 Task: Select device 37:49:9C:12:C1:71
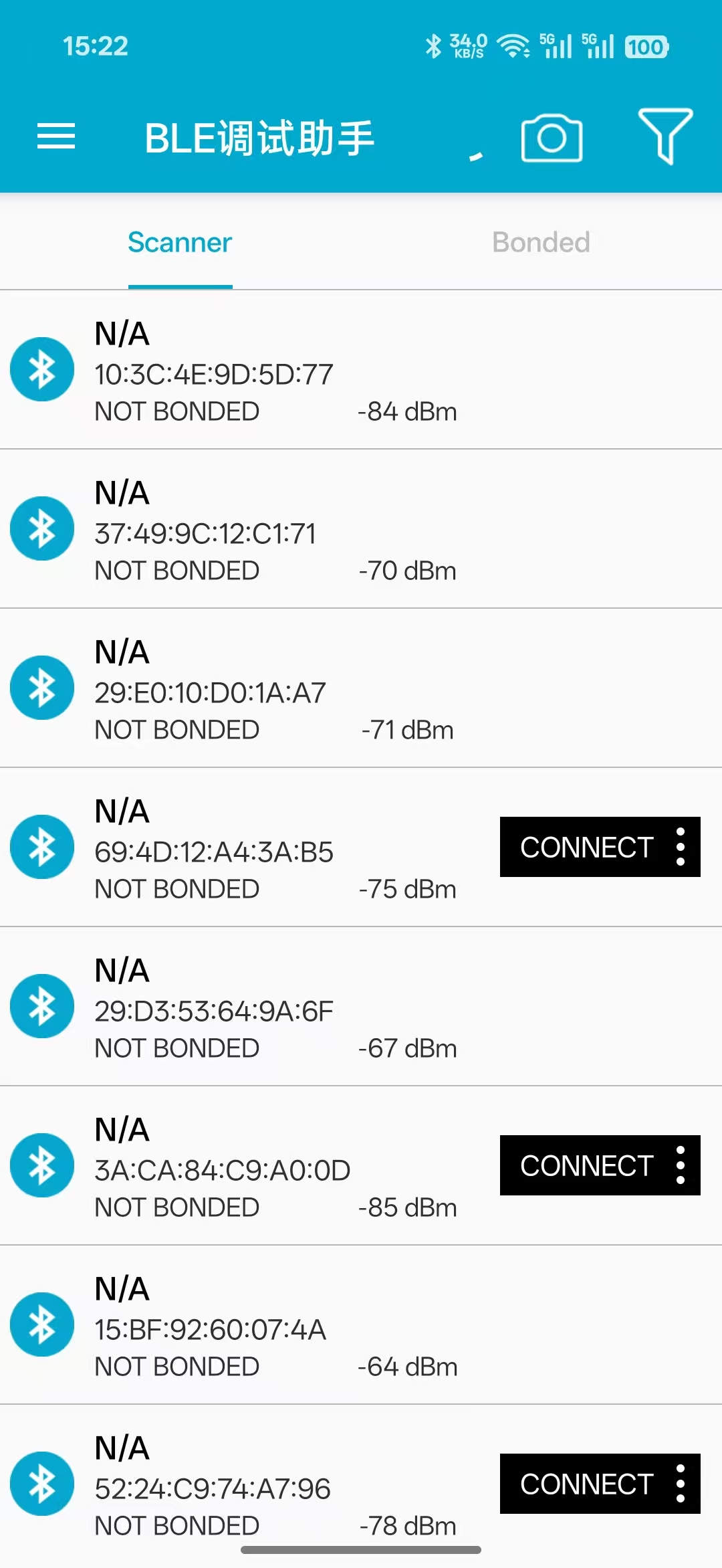click(267, 530)
